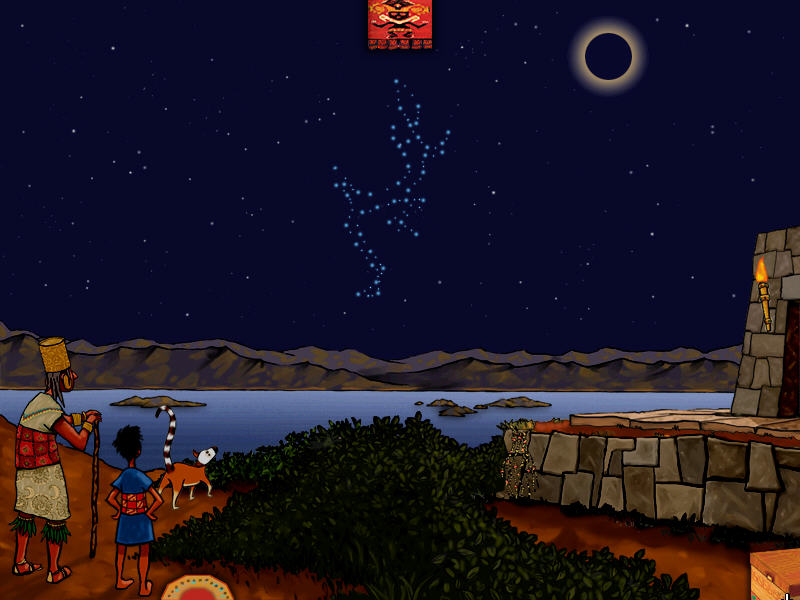Open the wooden box in the corner

(x=776, y=575)
